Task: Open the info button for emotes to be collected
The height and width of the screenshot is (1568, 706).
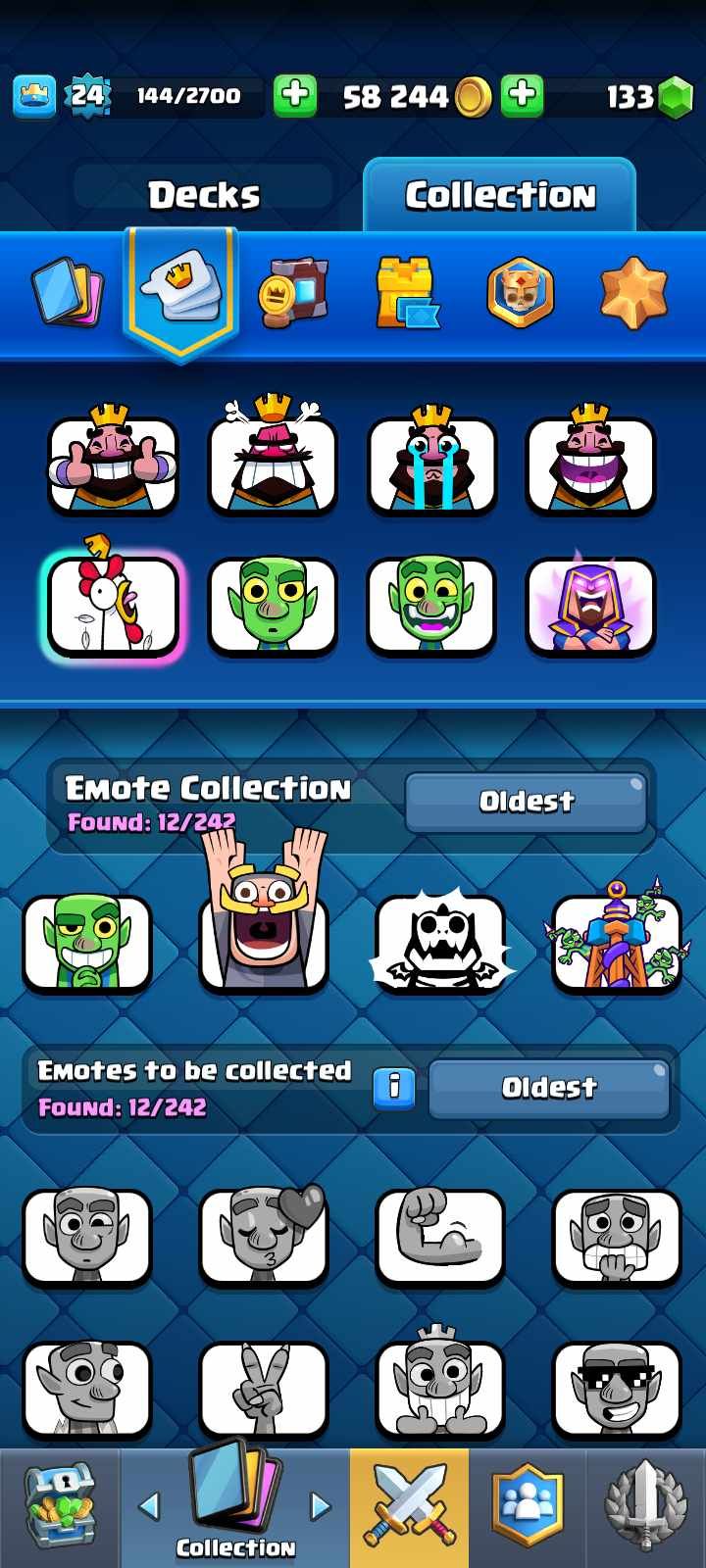Action: 394,1087
